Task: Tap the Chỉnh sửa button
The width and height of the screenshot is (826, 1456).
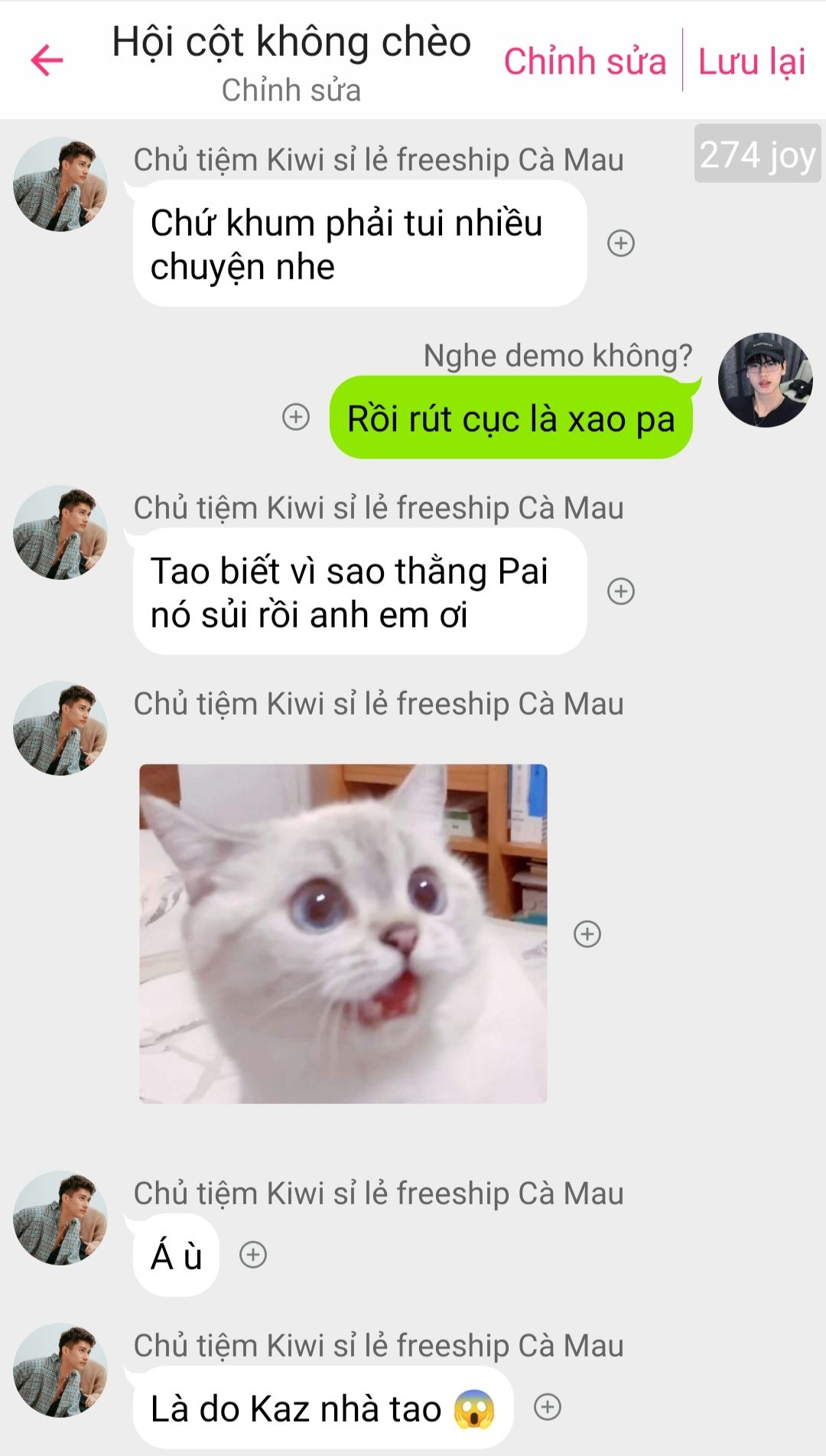Action: coord(585,61)
